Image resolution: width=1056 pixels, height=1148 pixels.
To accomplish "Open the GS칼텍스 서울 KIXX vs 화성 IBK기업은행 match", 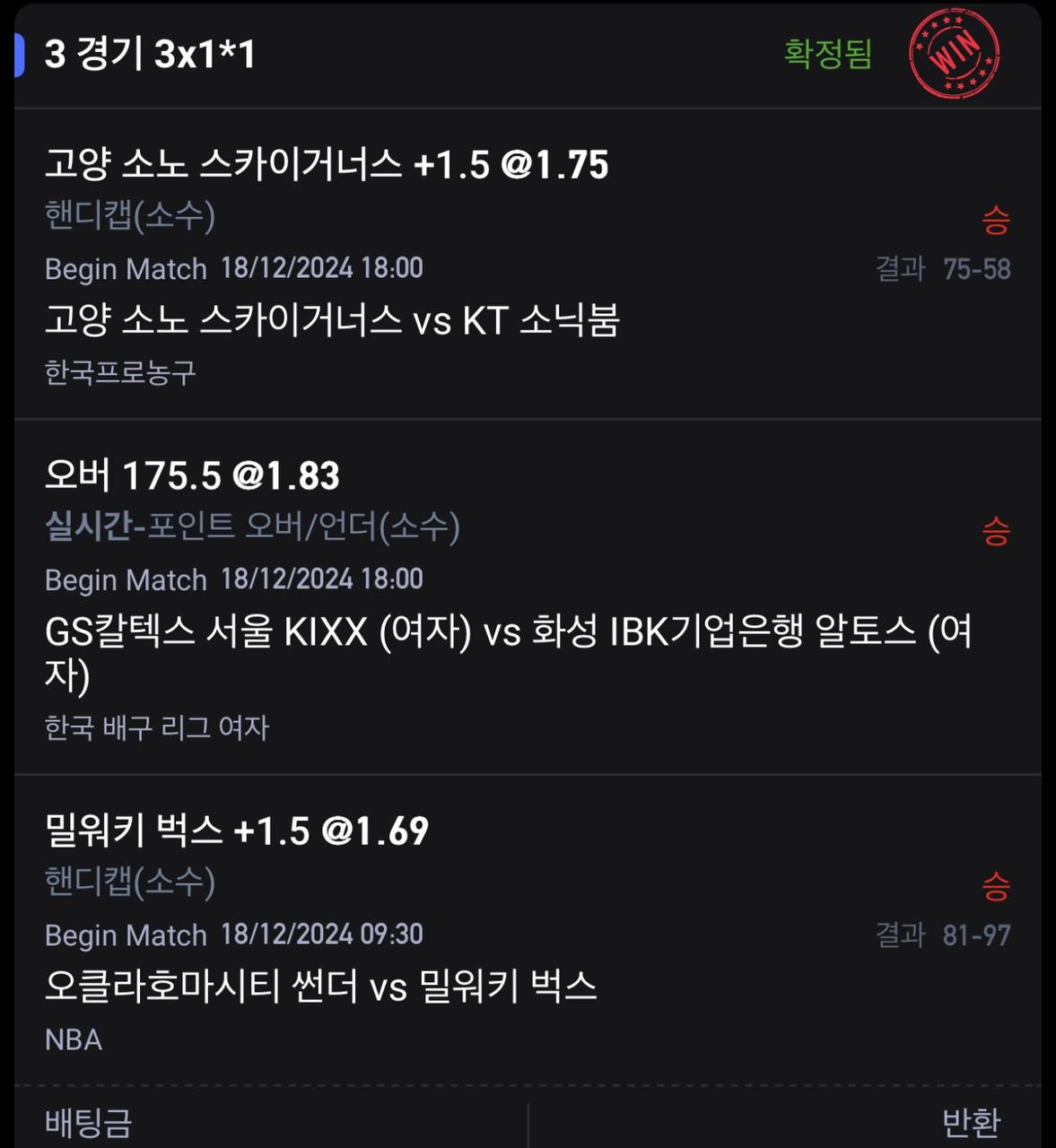I will (507, 633).
